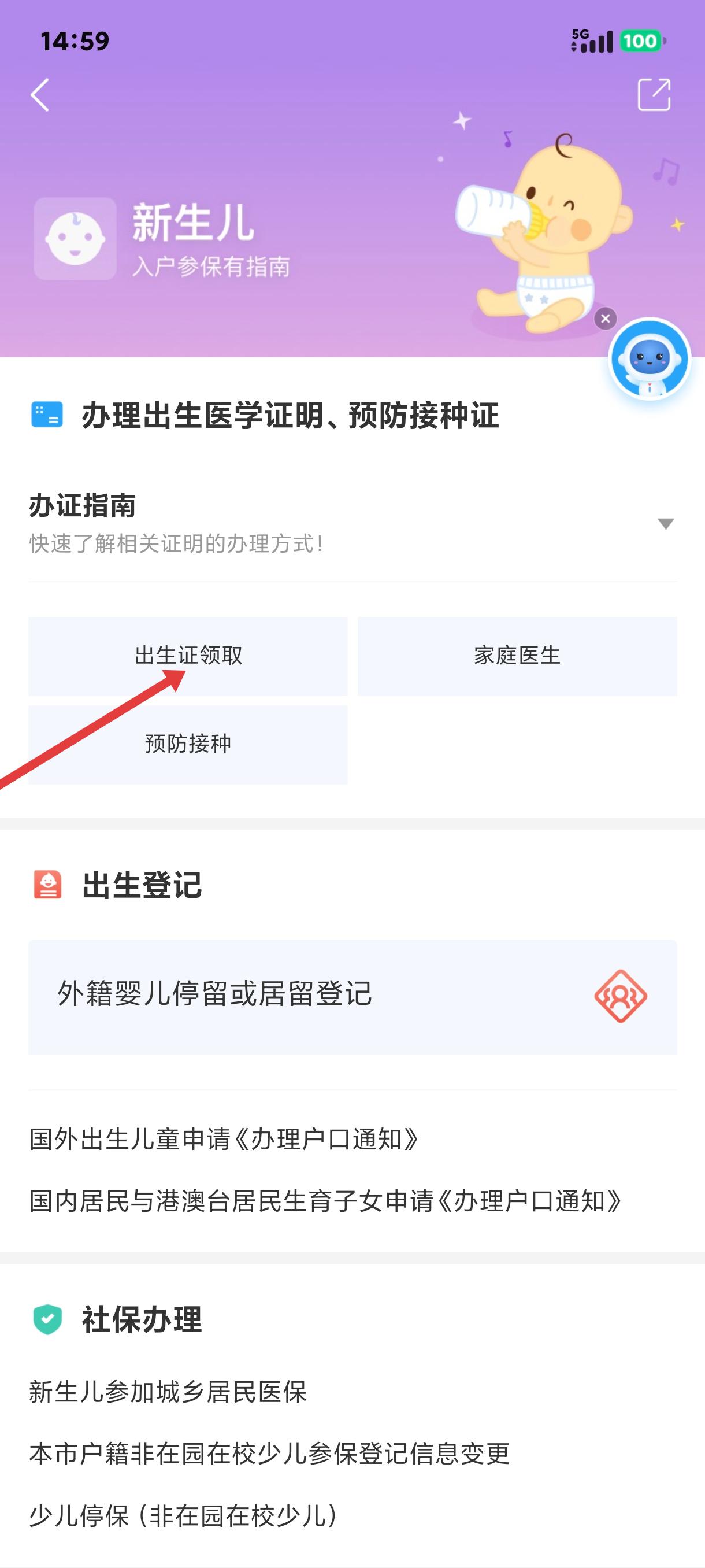705x1568 pixels.
Task: Open 国内居民与港澳台居民生育子女申请 item
Action: click(325, 1201)
